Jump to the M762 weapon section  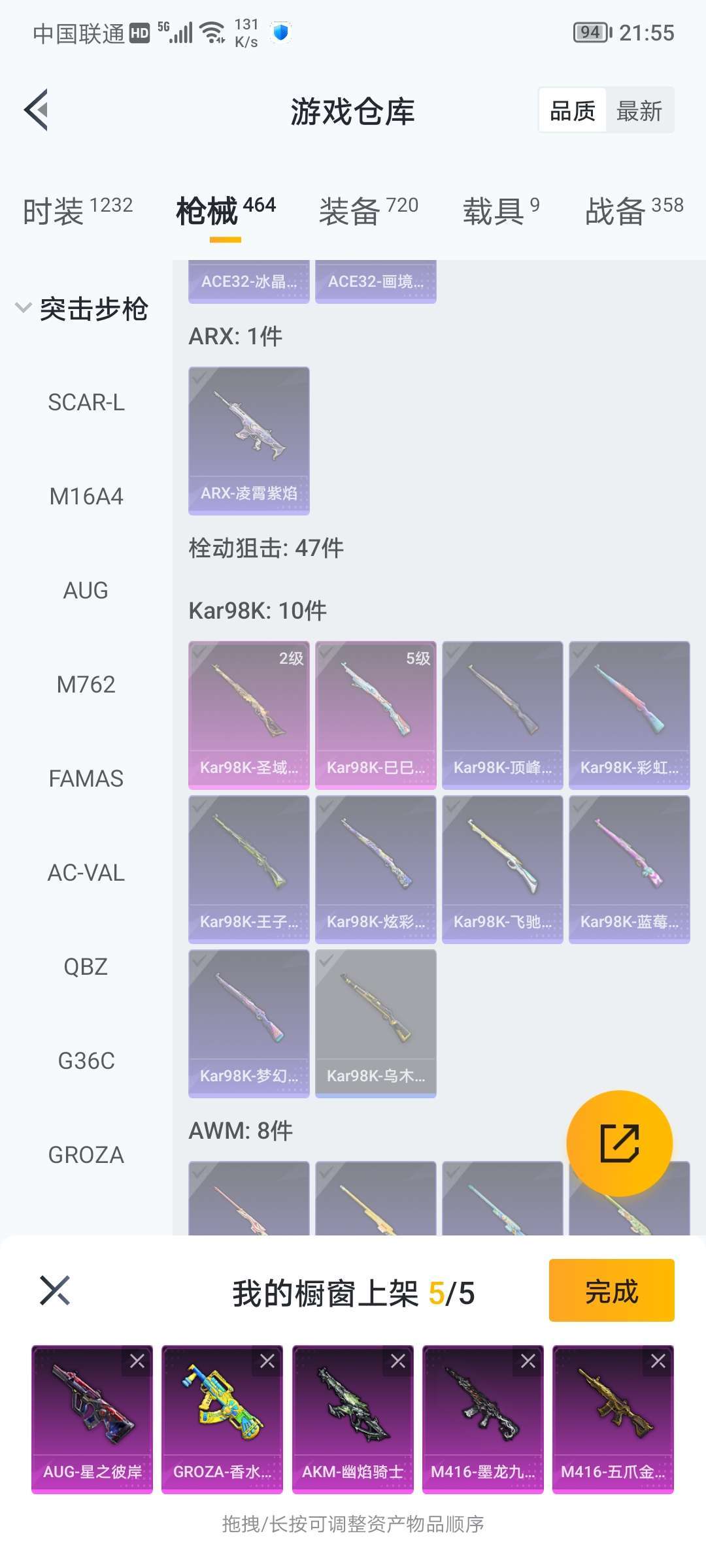pyautogui.click(x=86, y=685)
